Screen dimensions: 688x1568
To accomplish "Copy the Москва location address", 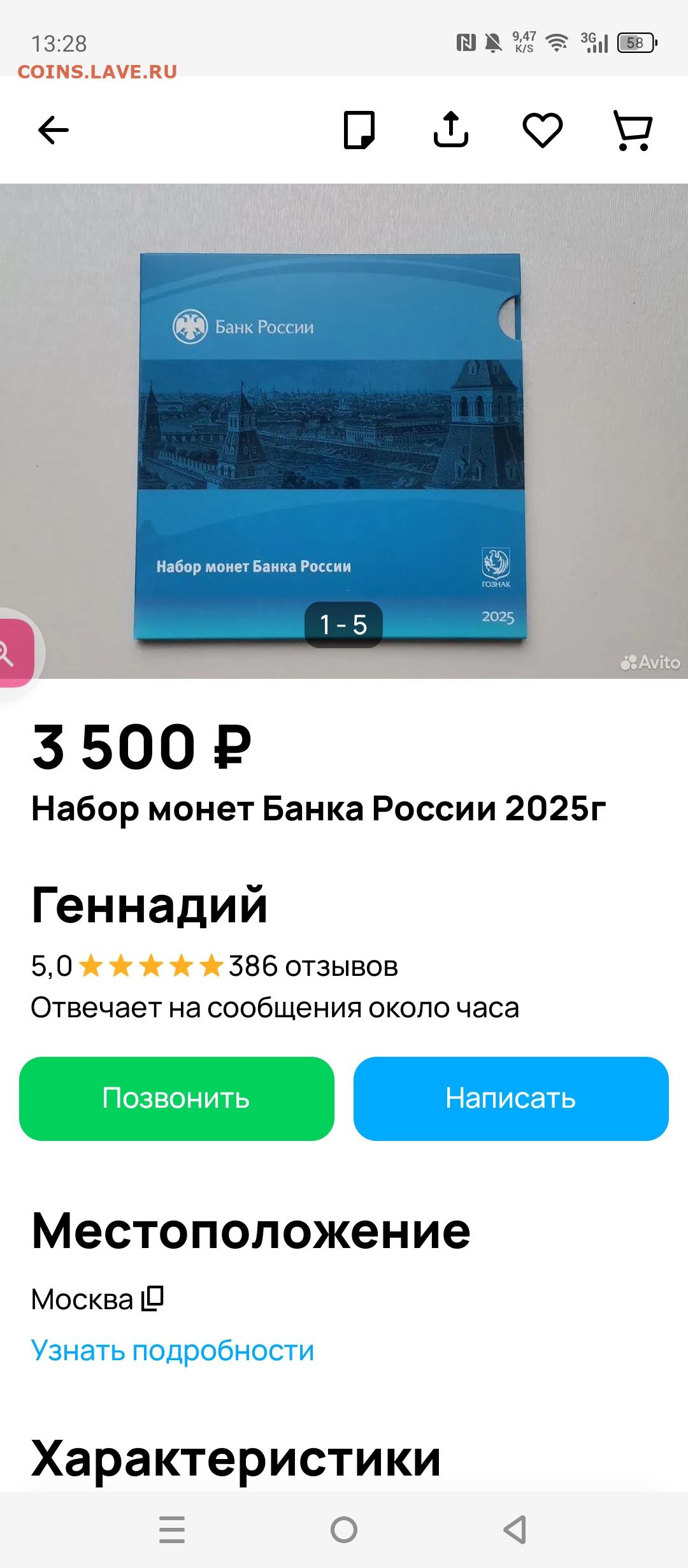I will 152,1298.
